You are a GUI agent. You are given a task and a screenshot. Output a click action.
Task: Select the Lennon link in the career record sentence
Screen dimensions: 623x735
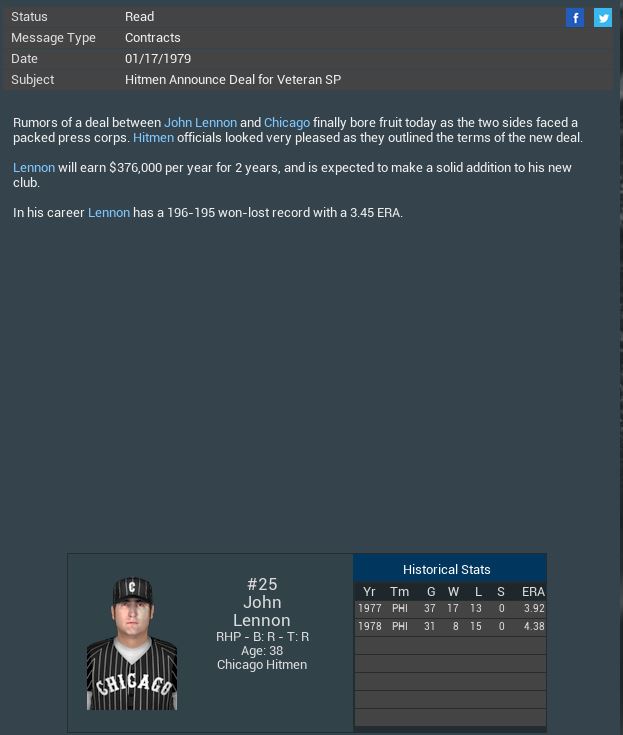coord(109,213)
